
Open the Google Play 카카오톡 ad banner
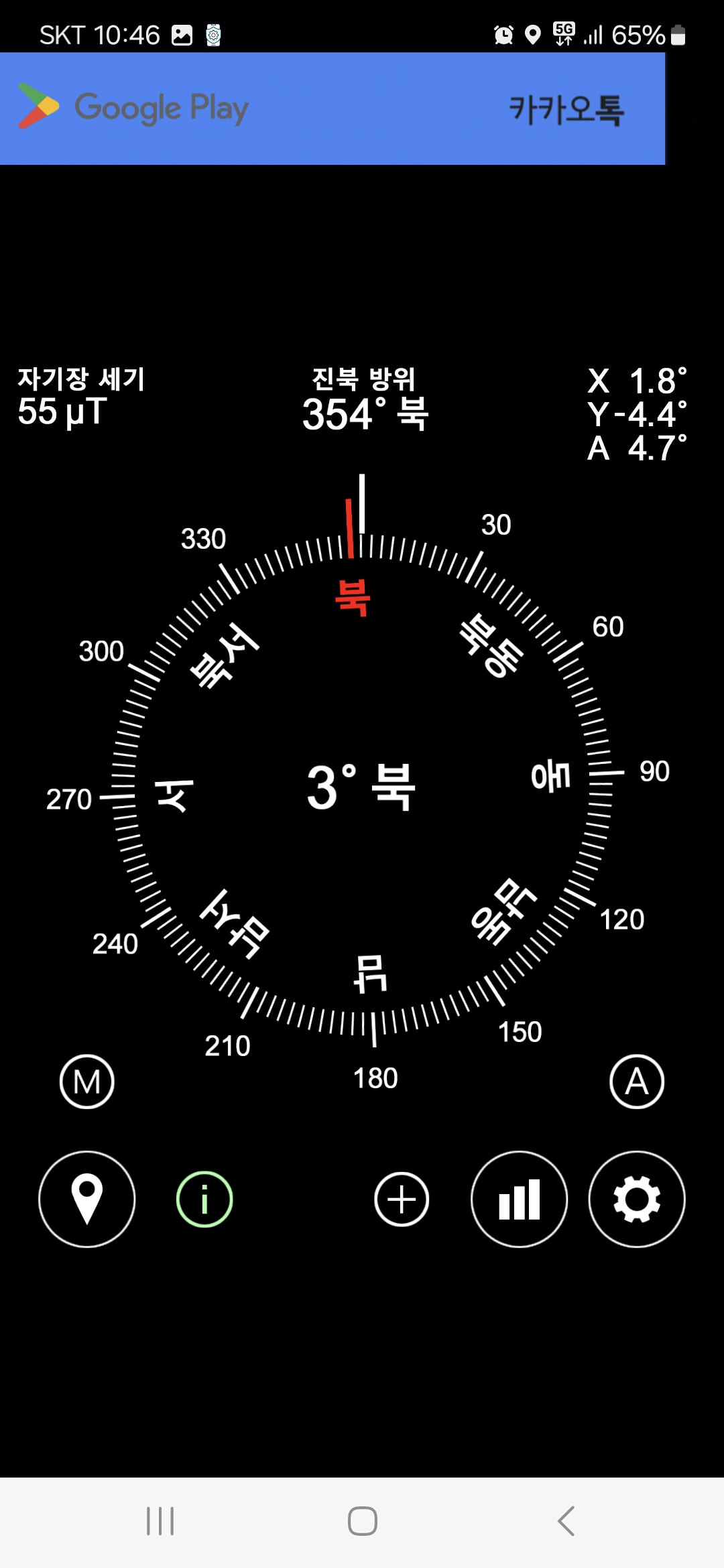tap(333, 109)
